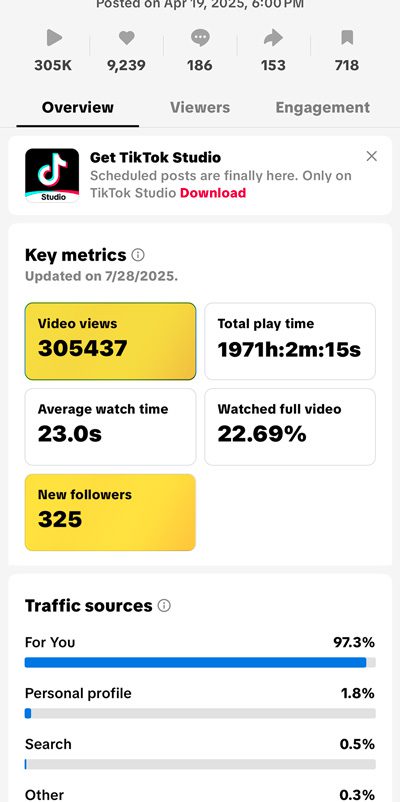The width and height of the screenshot is (400, 802).
Task: Select the Total play time card
Action: (290, 341)
